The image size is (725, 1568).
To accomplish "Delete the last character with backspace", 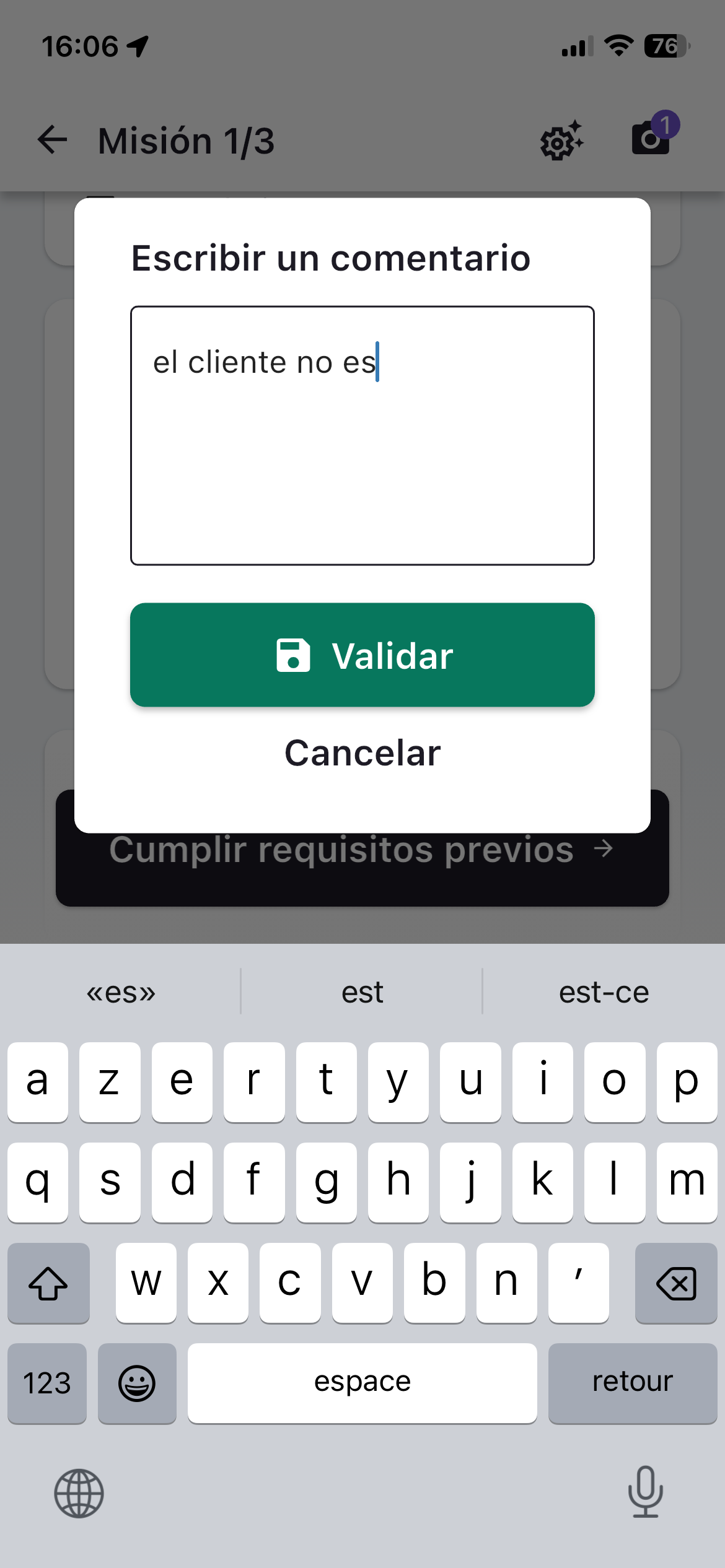I will coord(675,1283).
